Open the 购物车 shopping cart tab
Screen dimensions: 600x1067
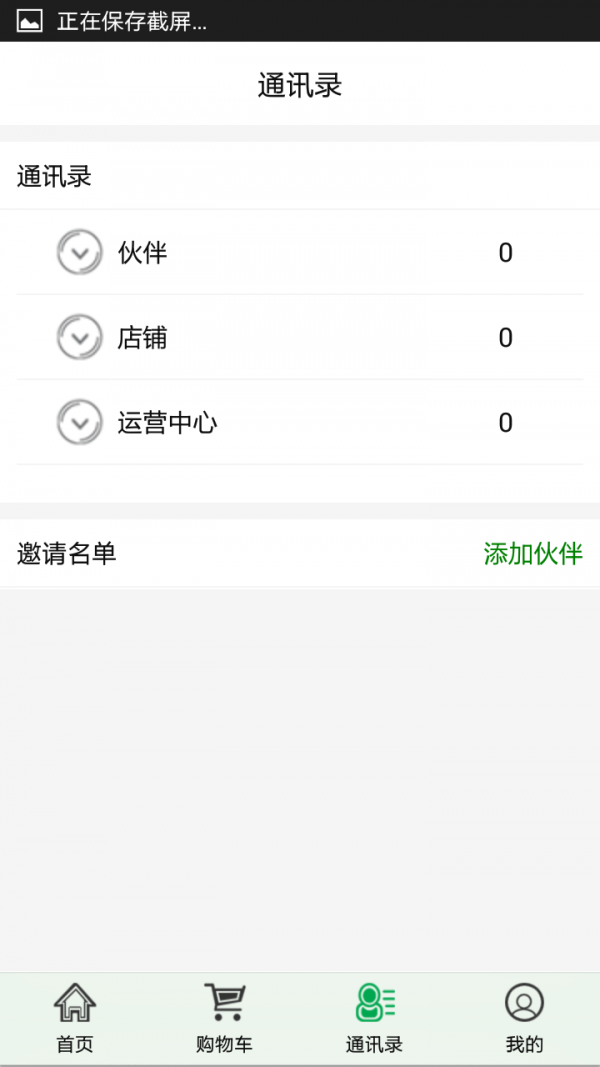point(224,1018)
